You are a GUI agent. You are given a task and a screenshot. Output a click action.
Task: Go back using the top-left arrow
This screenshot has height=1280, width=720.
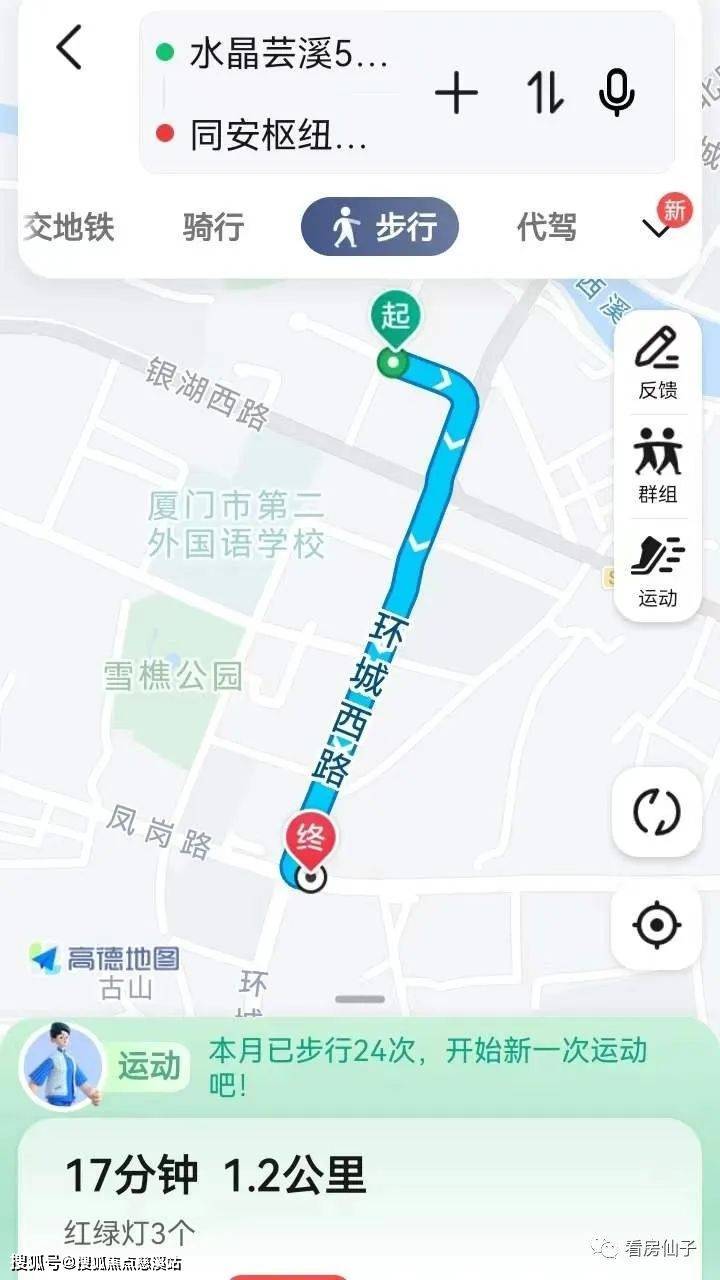pos(68,48)
